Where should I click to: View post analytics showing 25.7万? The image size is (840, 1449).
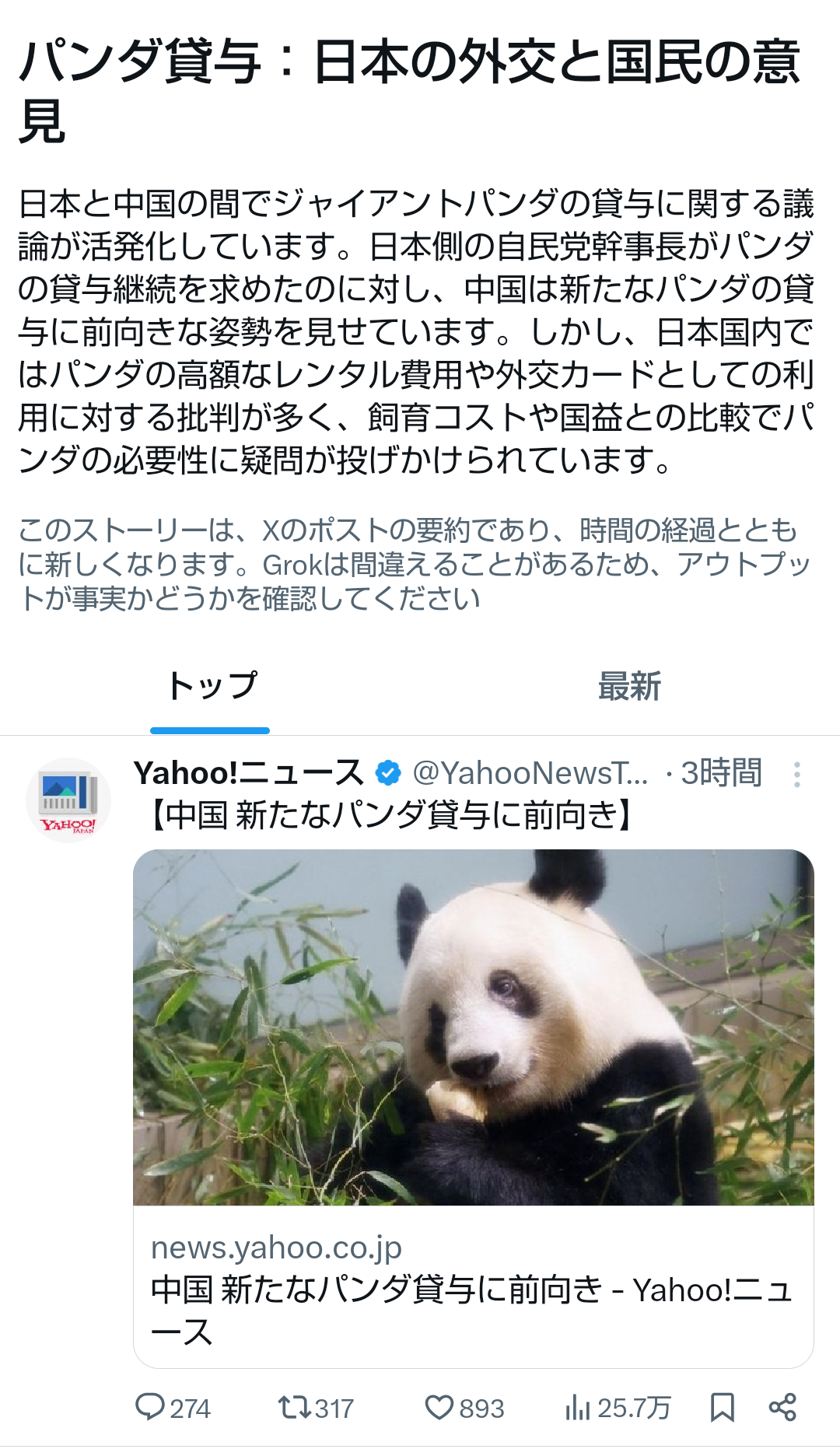(x=618, y=1408)
